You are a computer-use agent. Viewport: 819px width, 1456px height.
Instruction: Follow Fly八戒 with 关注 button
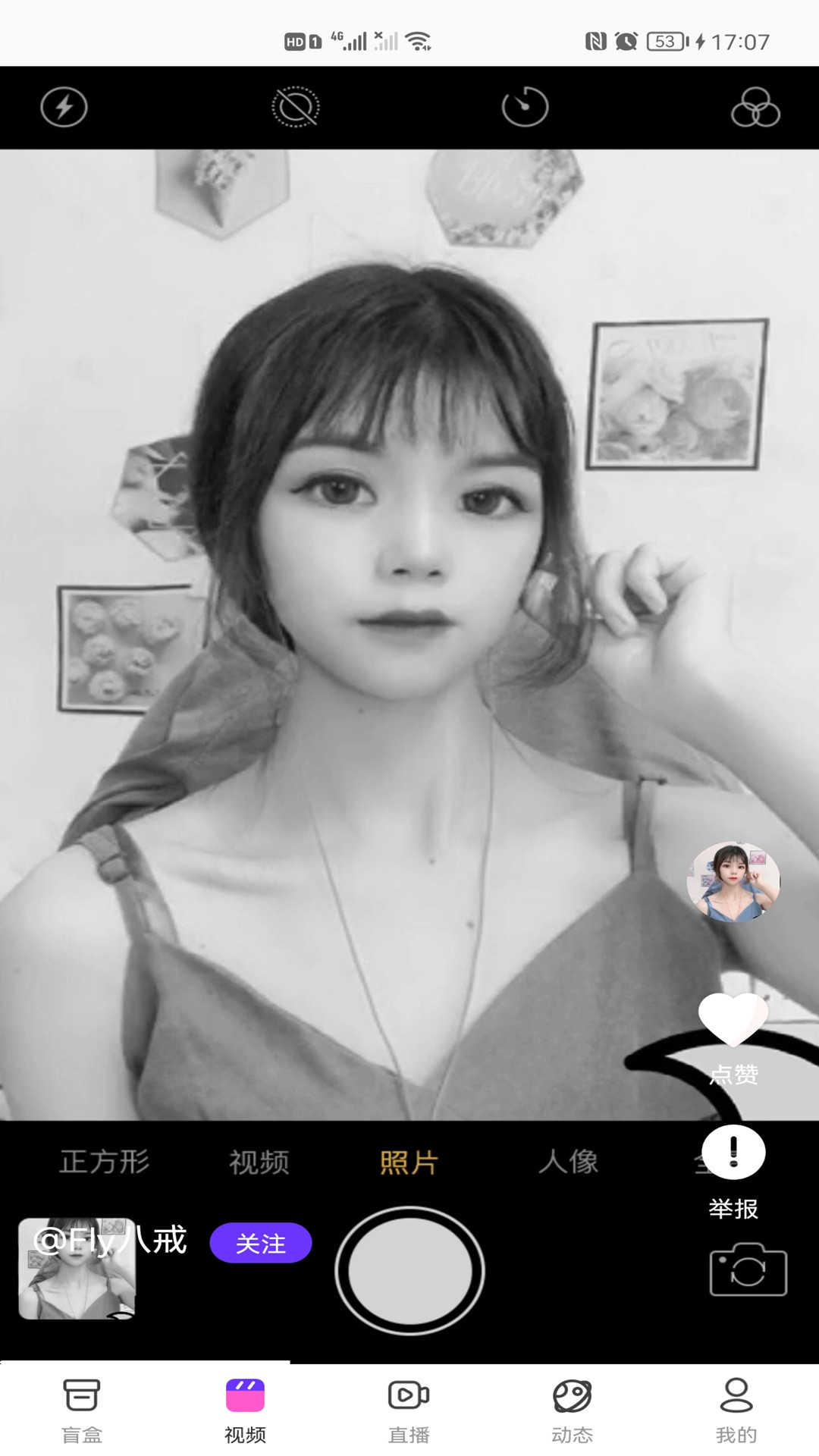(260, 1243)
